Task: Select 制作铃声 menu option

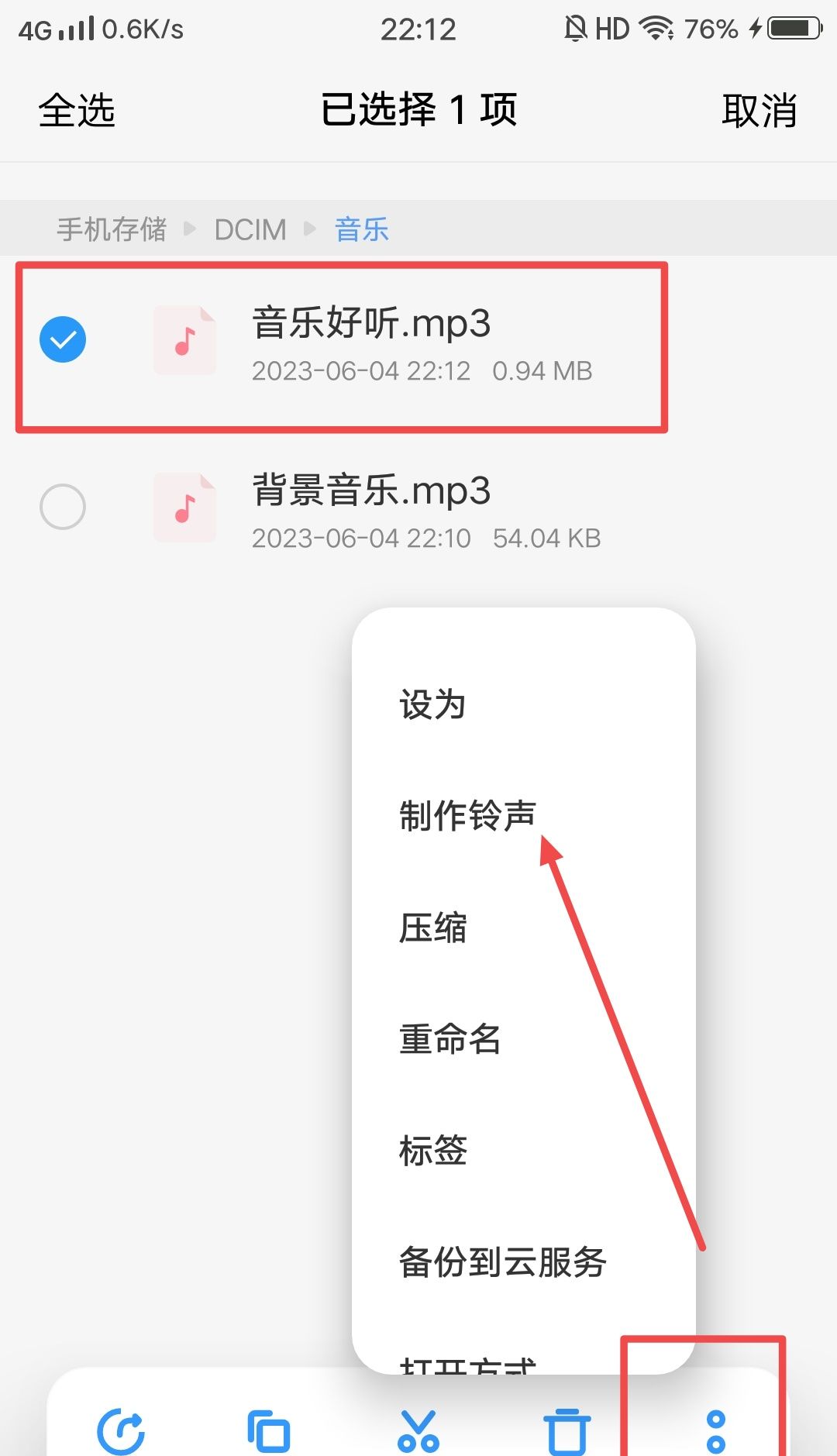Action: point(467,816)
